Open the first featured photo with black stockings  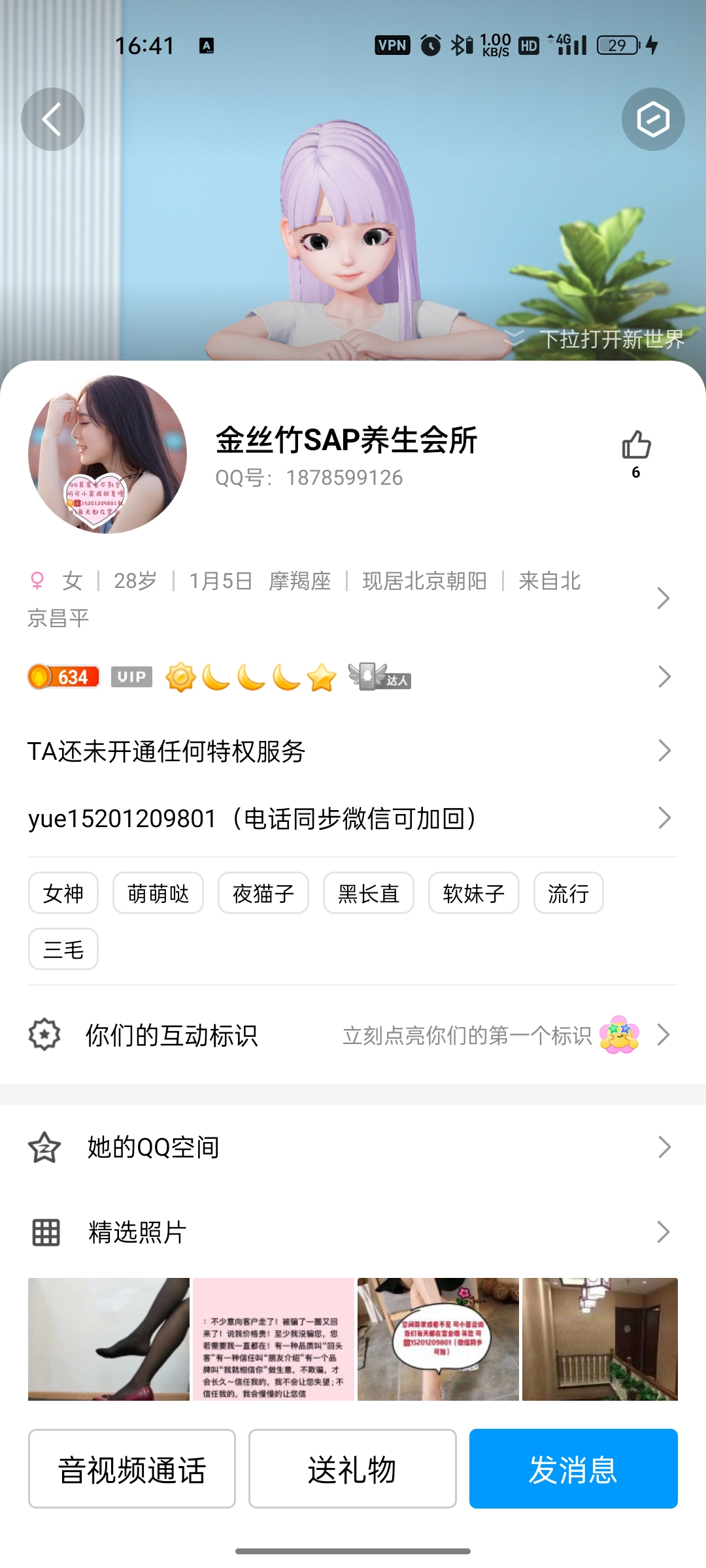pyautogui.click(x=109, y=1339)
